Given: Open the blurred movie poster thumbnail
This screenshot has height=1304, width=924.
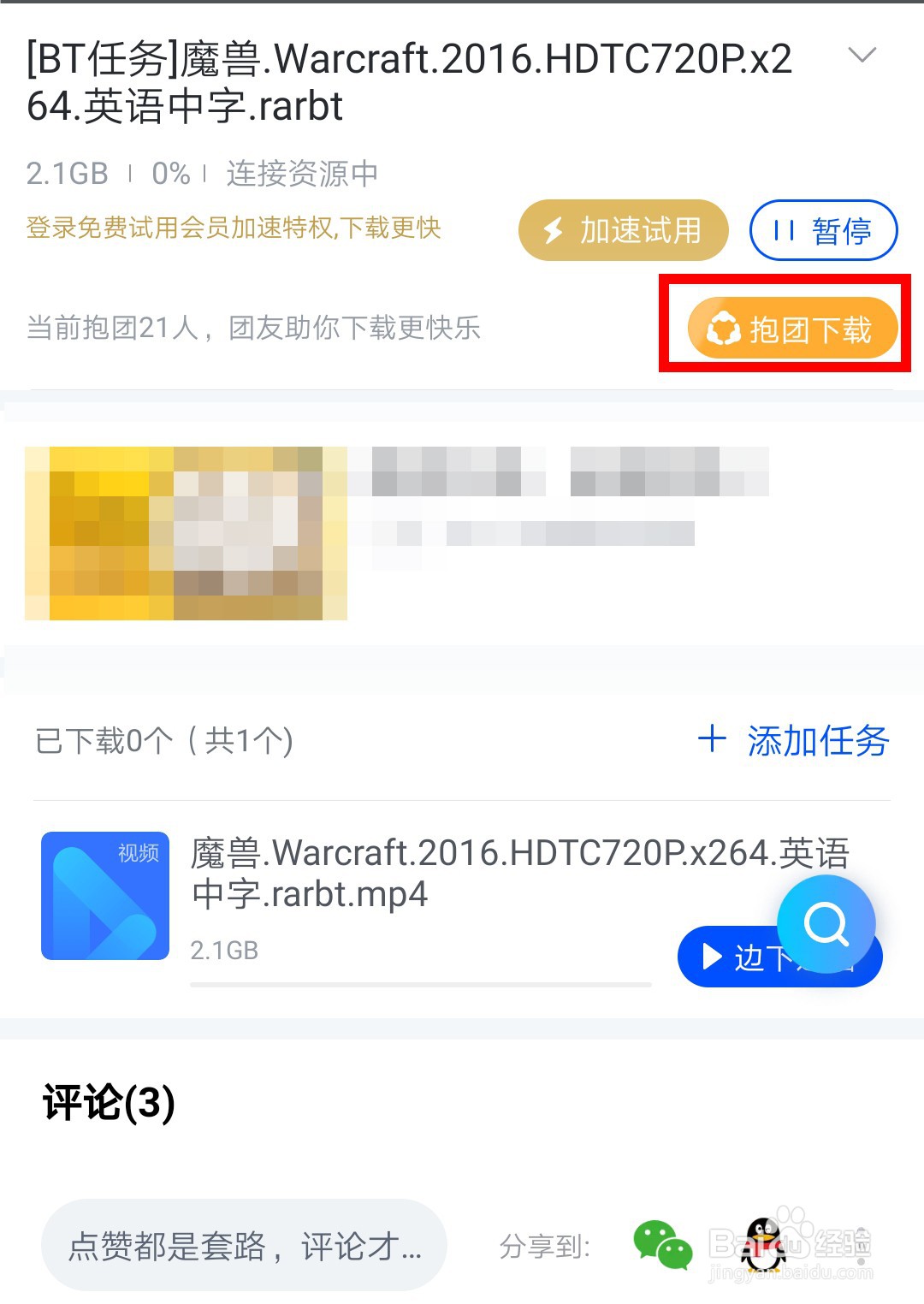Looking at the screenshot, I should click(188, 533).
